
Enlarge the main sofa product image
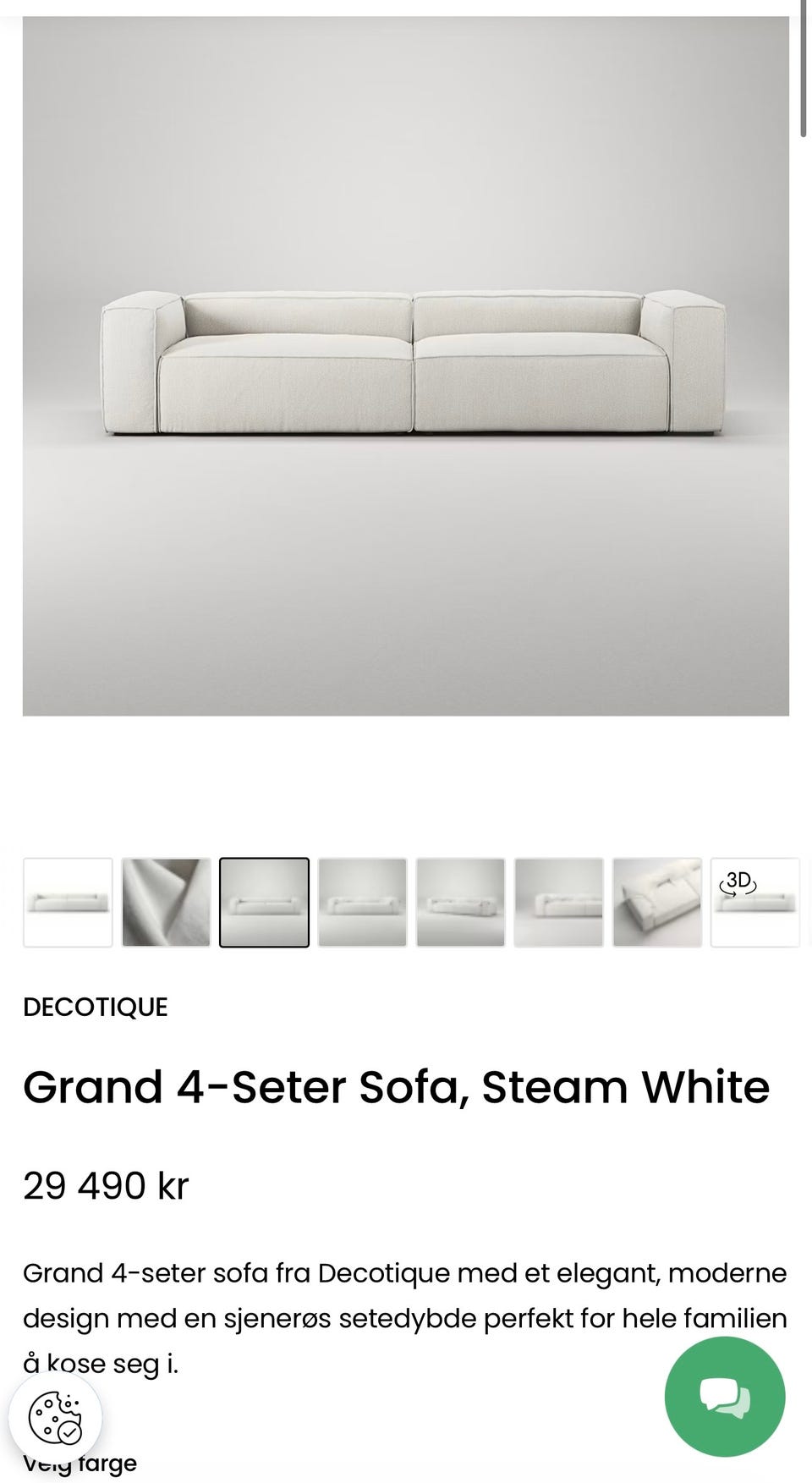406,366
